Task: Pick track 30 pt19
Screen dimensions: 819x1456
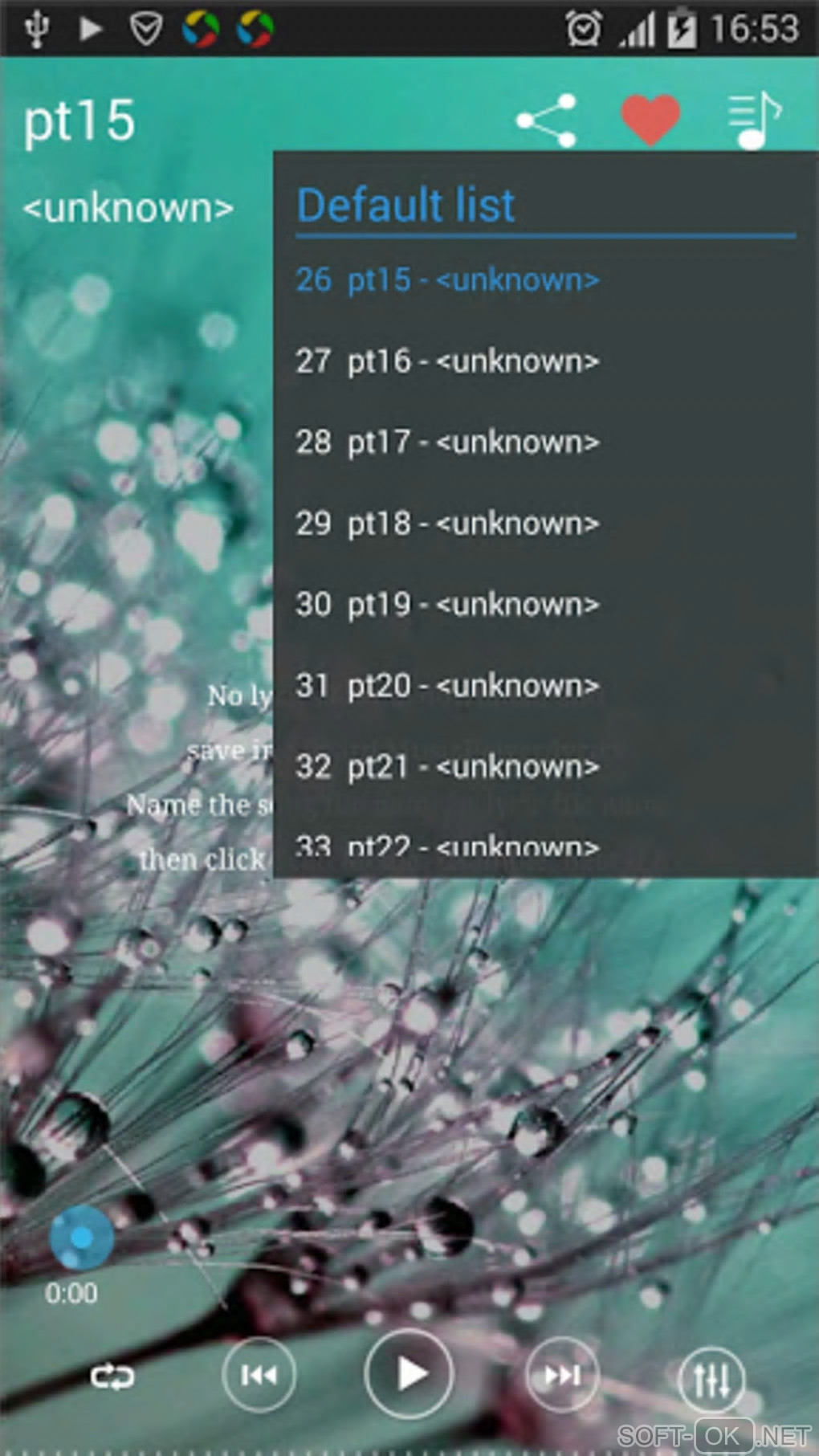Action: pos(447,604)
